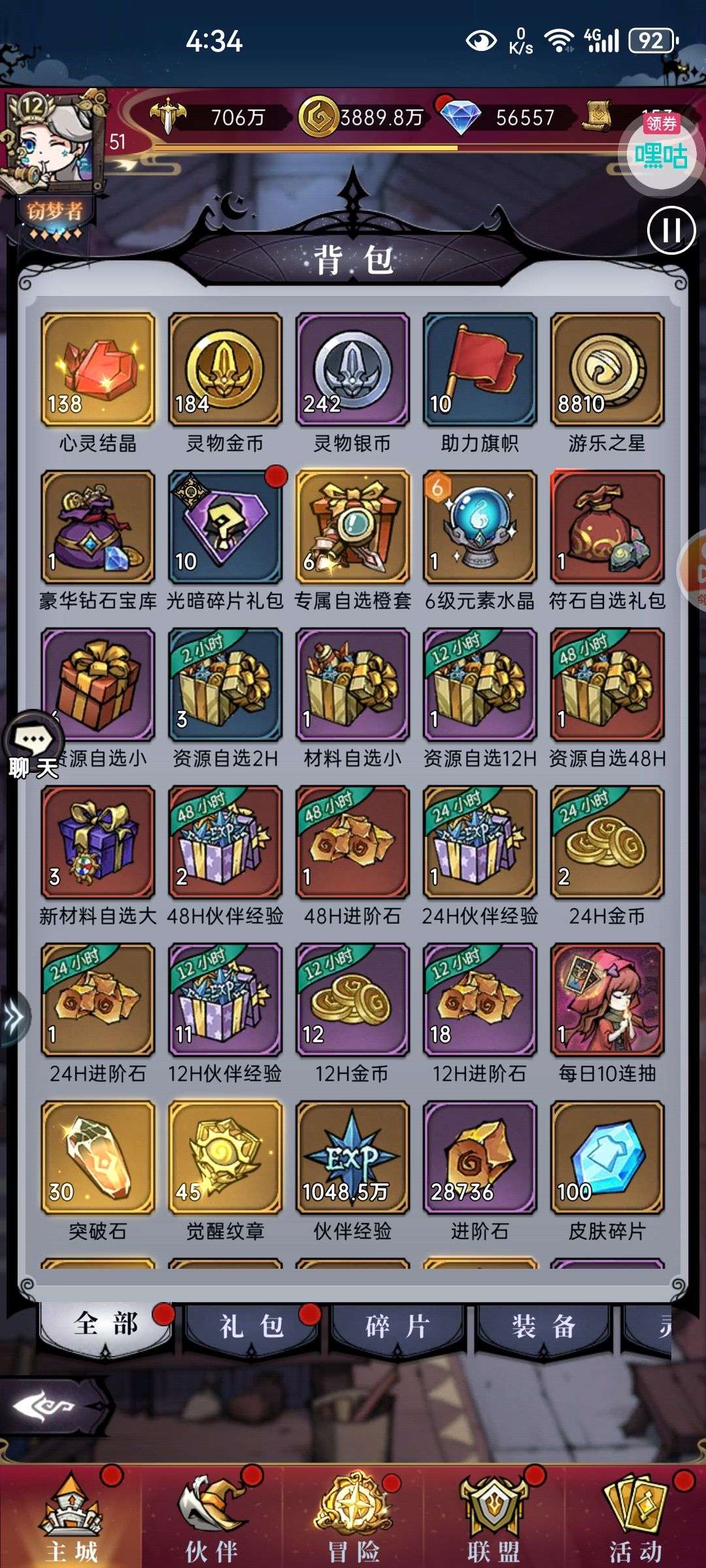Select the 突破石 item
This screenshot has height=1568, width=706.
point(98,1156)
